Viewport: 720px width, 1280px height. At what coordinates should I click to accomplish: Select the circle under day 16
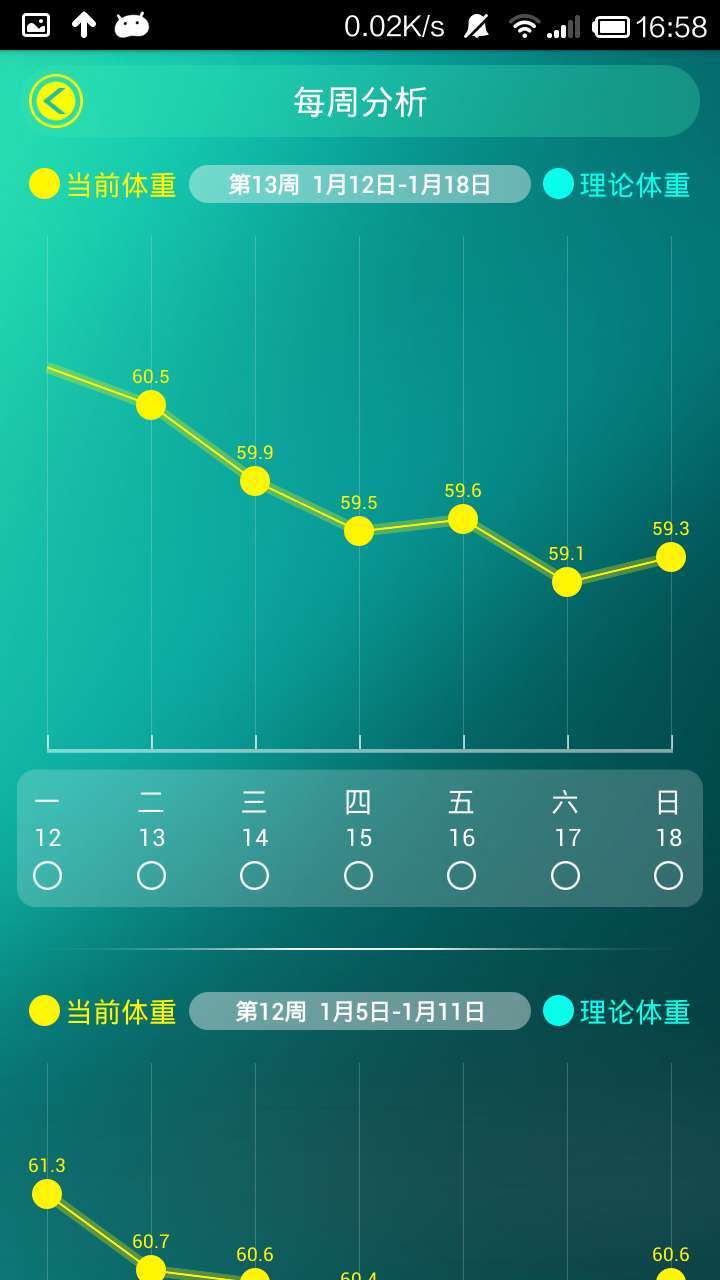coord(461,876)
